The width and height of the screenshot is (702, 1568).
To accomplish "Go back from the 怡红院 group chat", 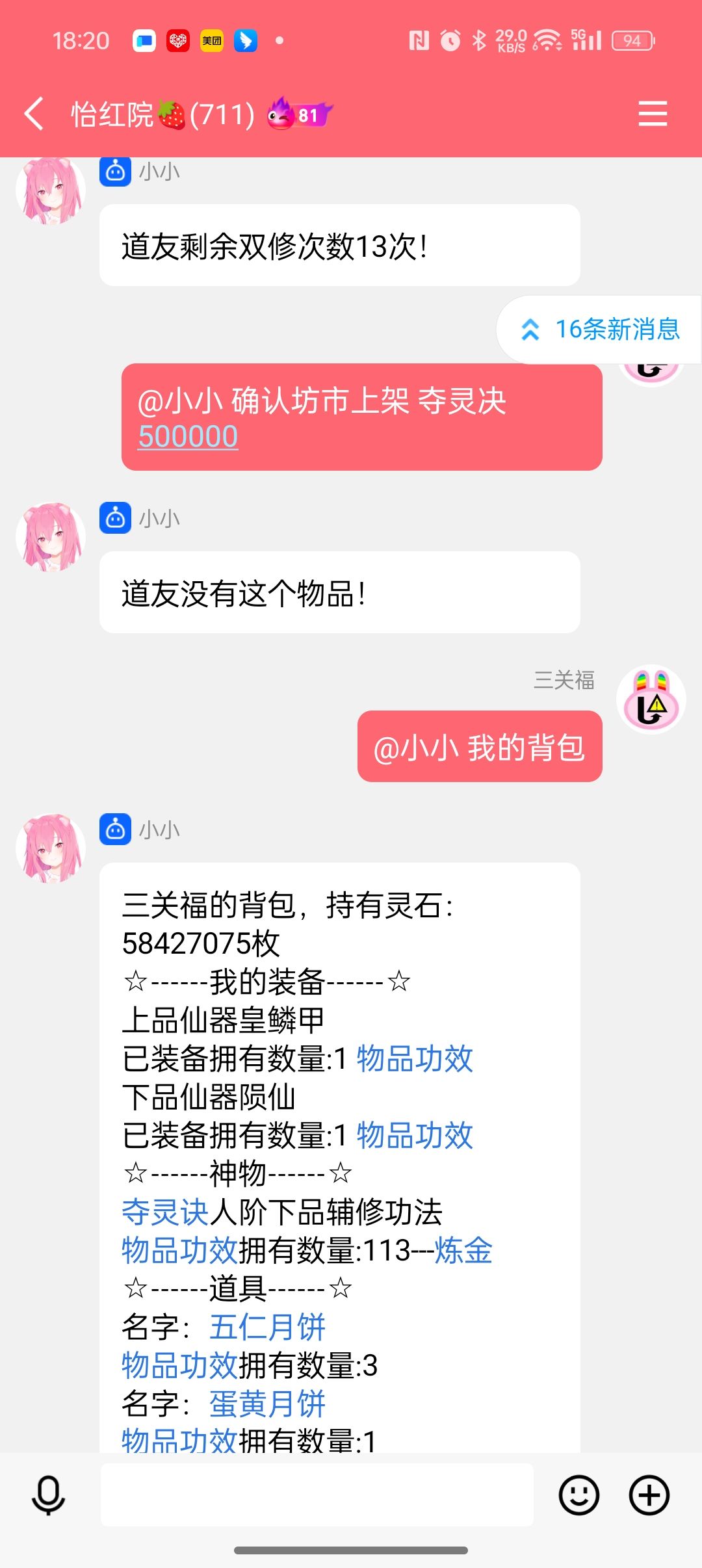I will [x=34, y=114].
